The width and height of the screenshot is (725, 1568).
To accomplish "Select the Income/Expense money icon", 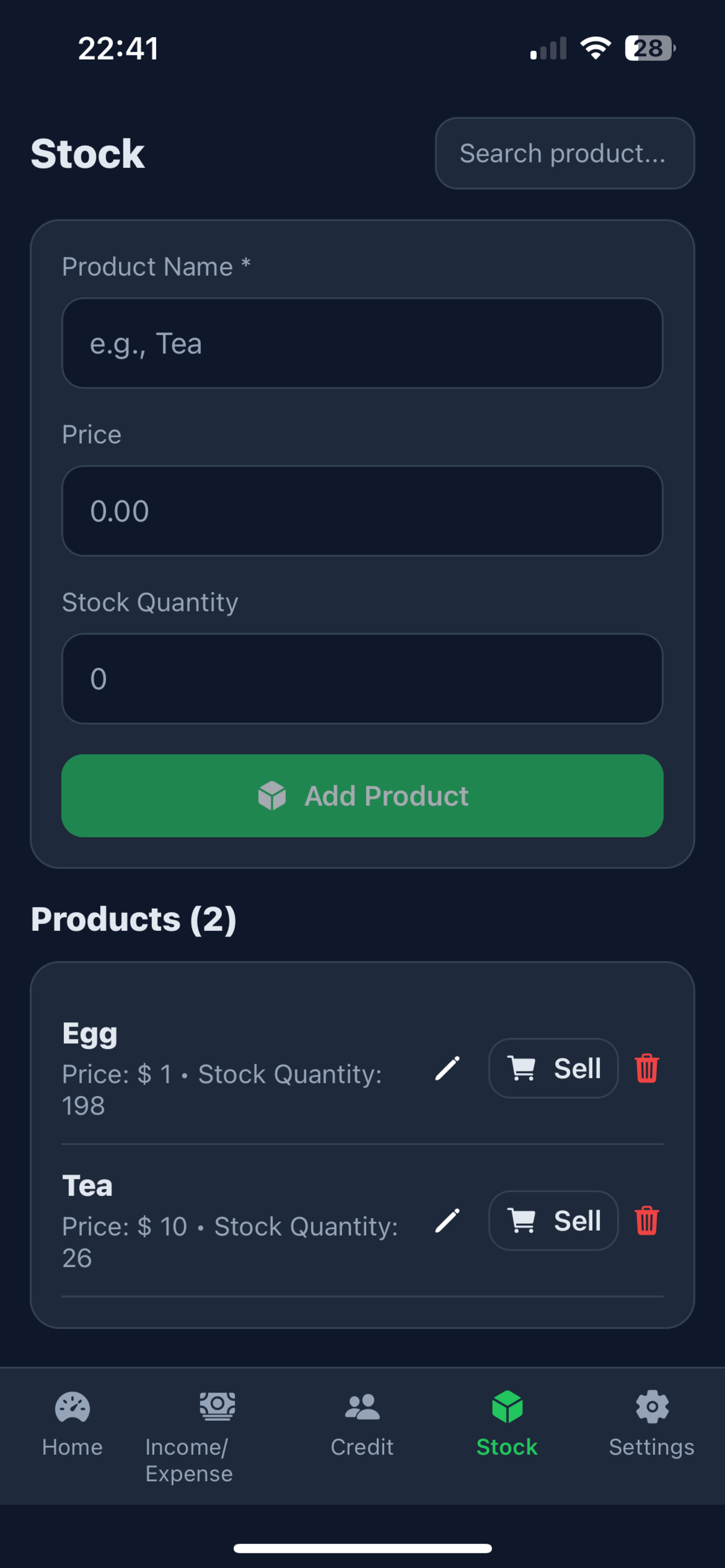I will (217, 1407).
